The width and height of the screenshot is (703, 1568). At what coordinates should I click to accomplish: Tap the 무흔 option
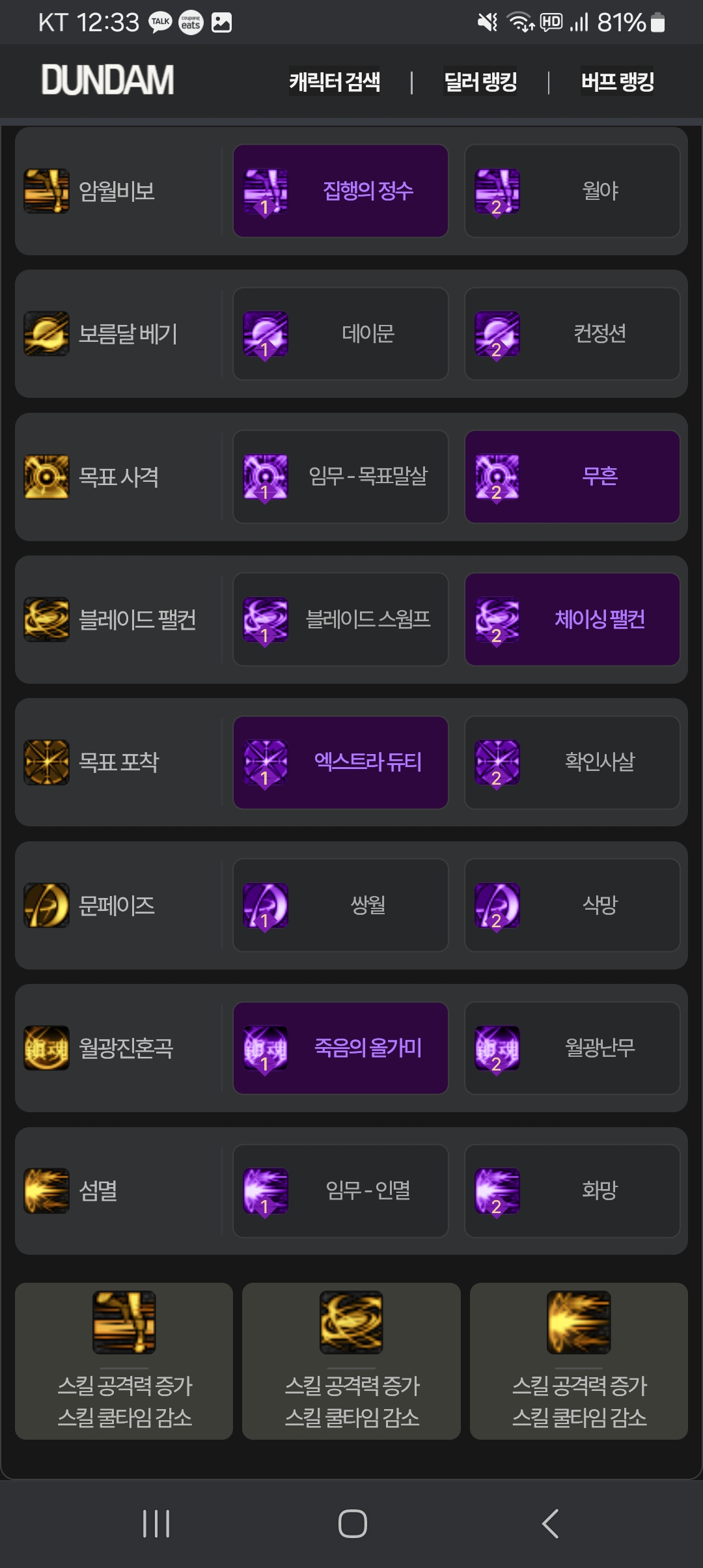pyautogui.click(x=572, y=477)
